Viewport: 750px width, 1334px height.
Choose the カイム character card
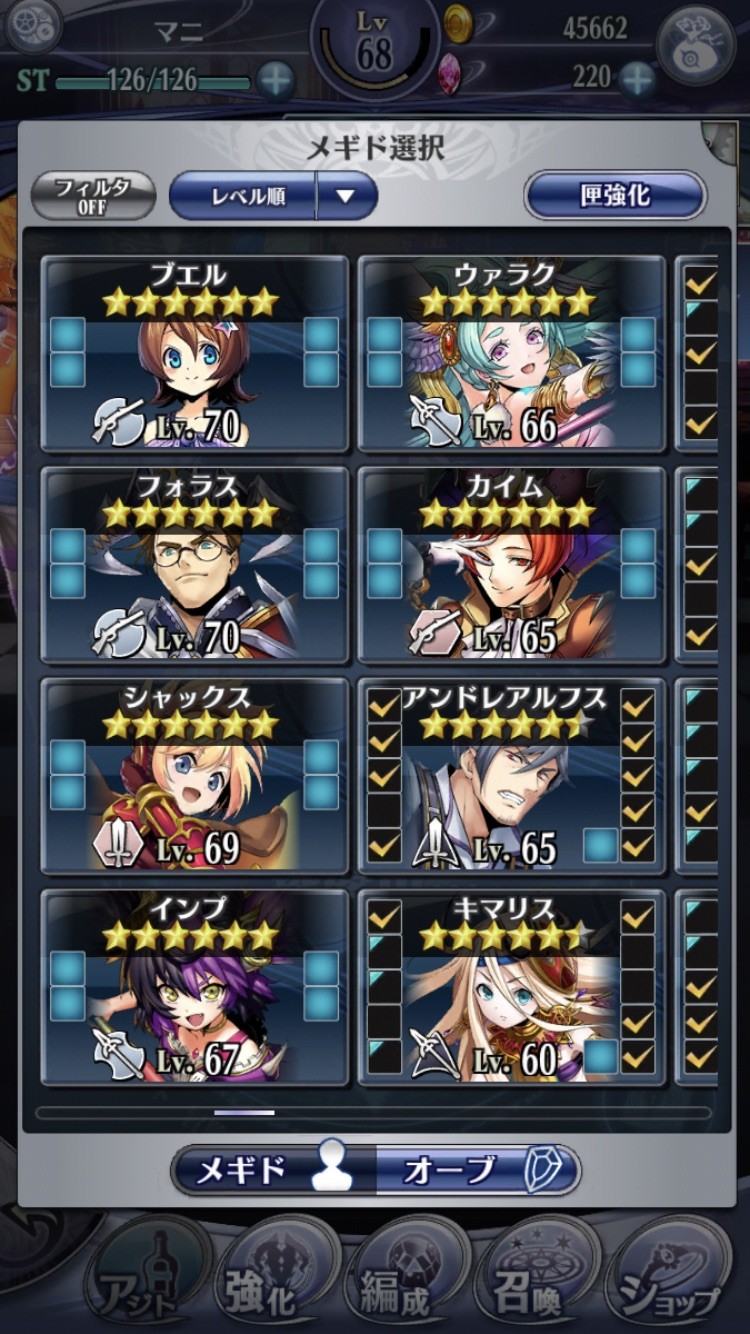(512, 565)
